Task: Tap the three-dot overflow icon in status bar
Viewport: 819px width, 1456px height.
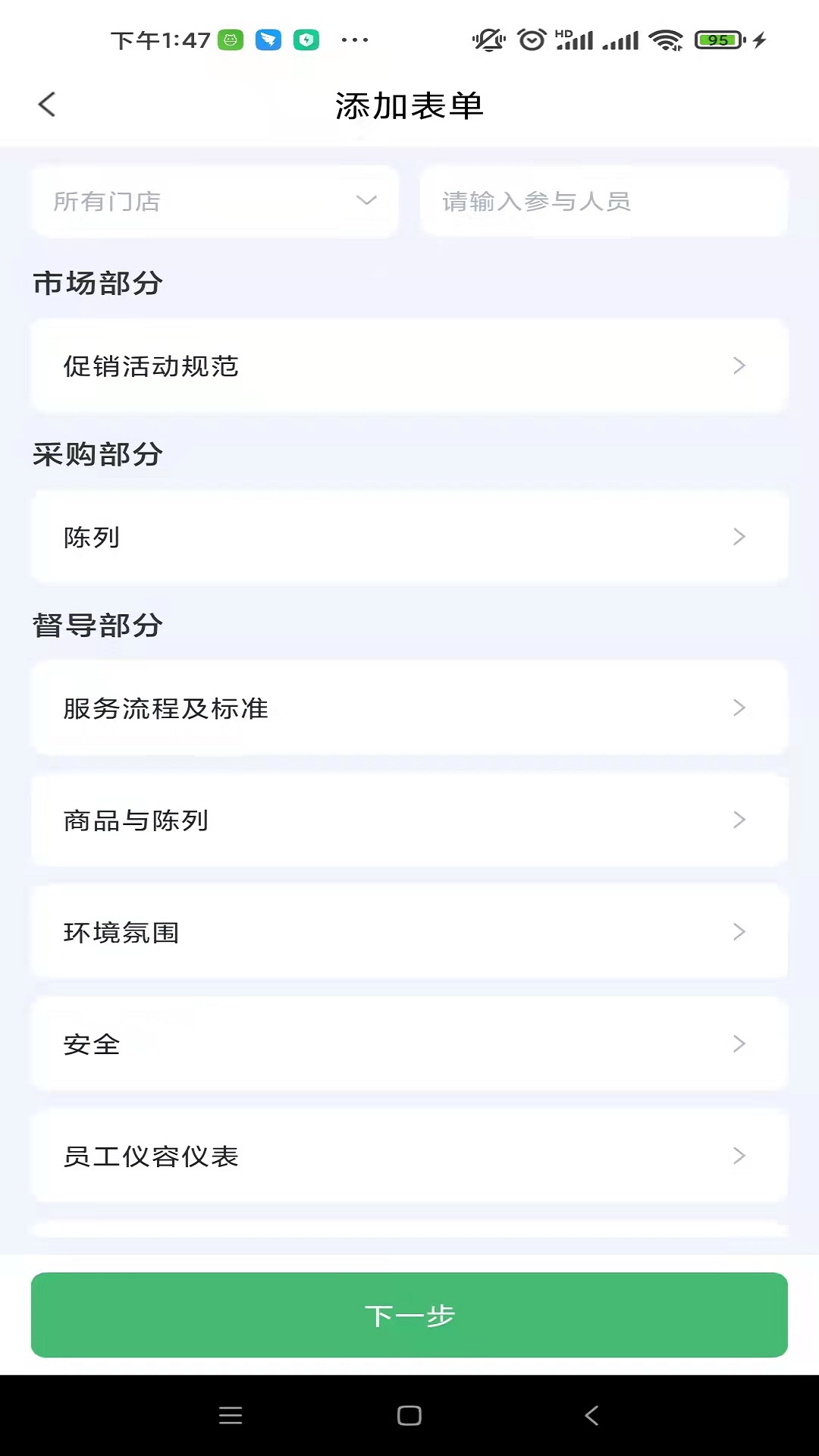Action: [x=356, y=39]
